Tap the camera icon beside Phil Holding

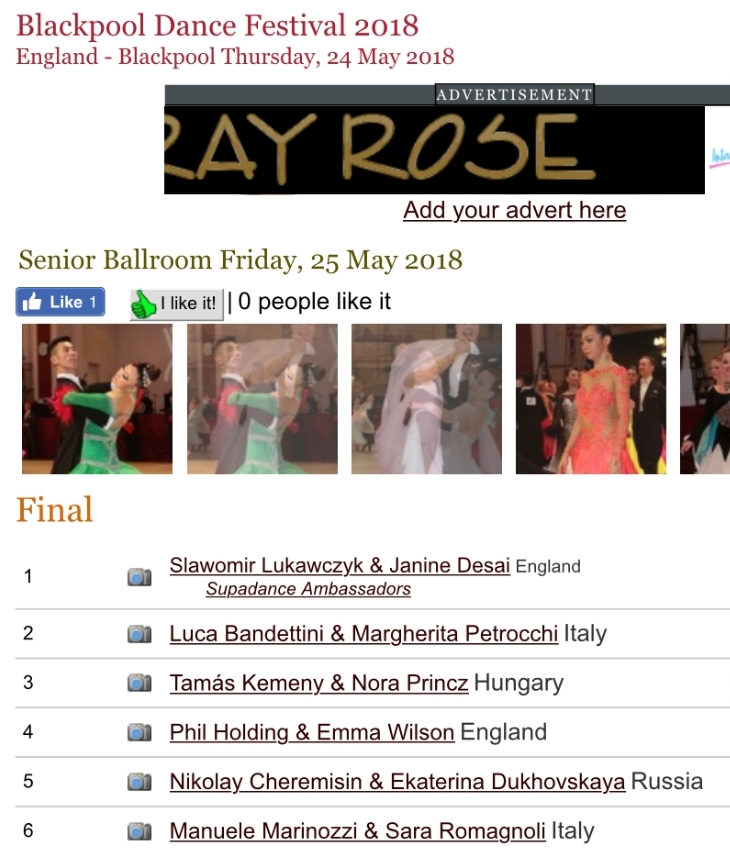click(139, 732)
